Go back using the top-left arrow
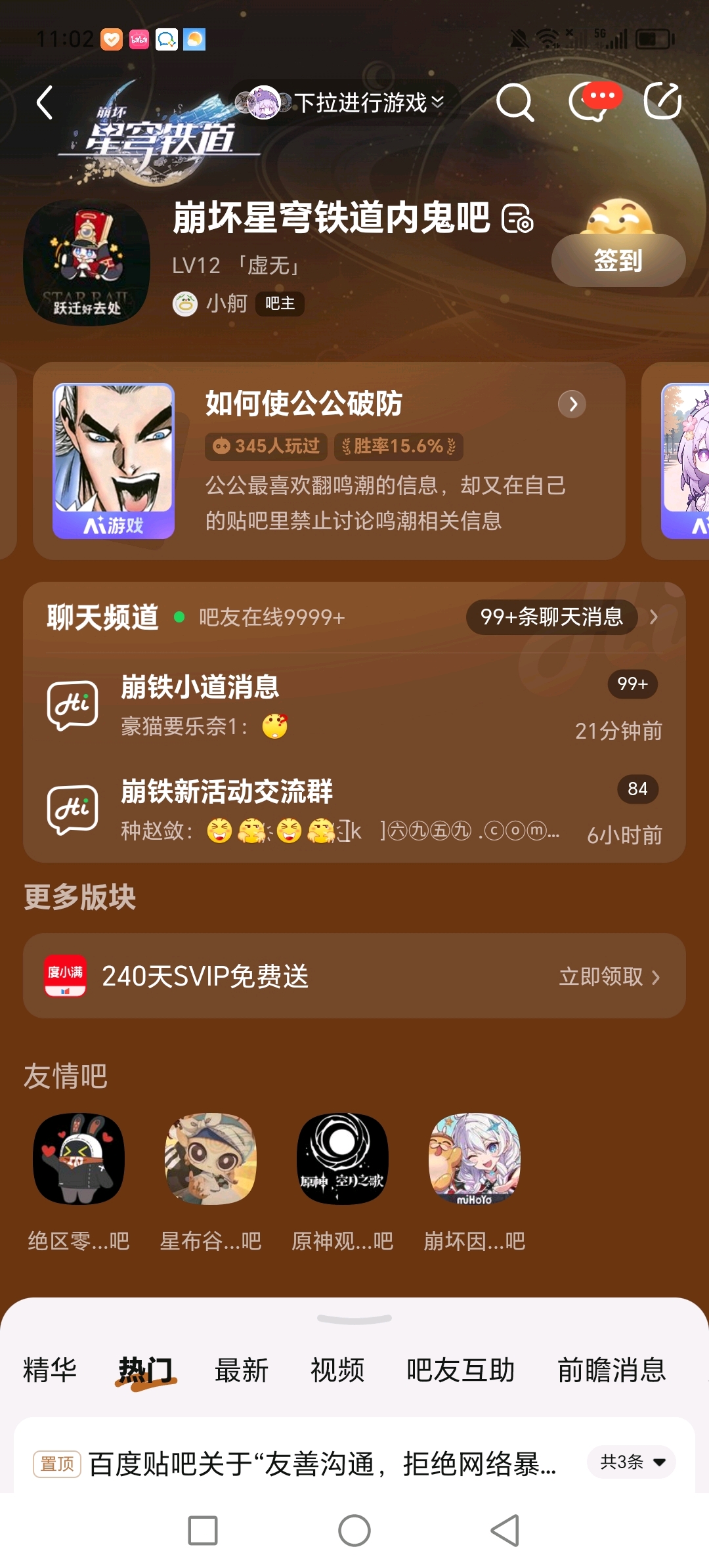709x1568 pixels. point(45,103)
